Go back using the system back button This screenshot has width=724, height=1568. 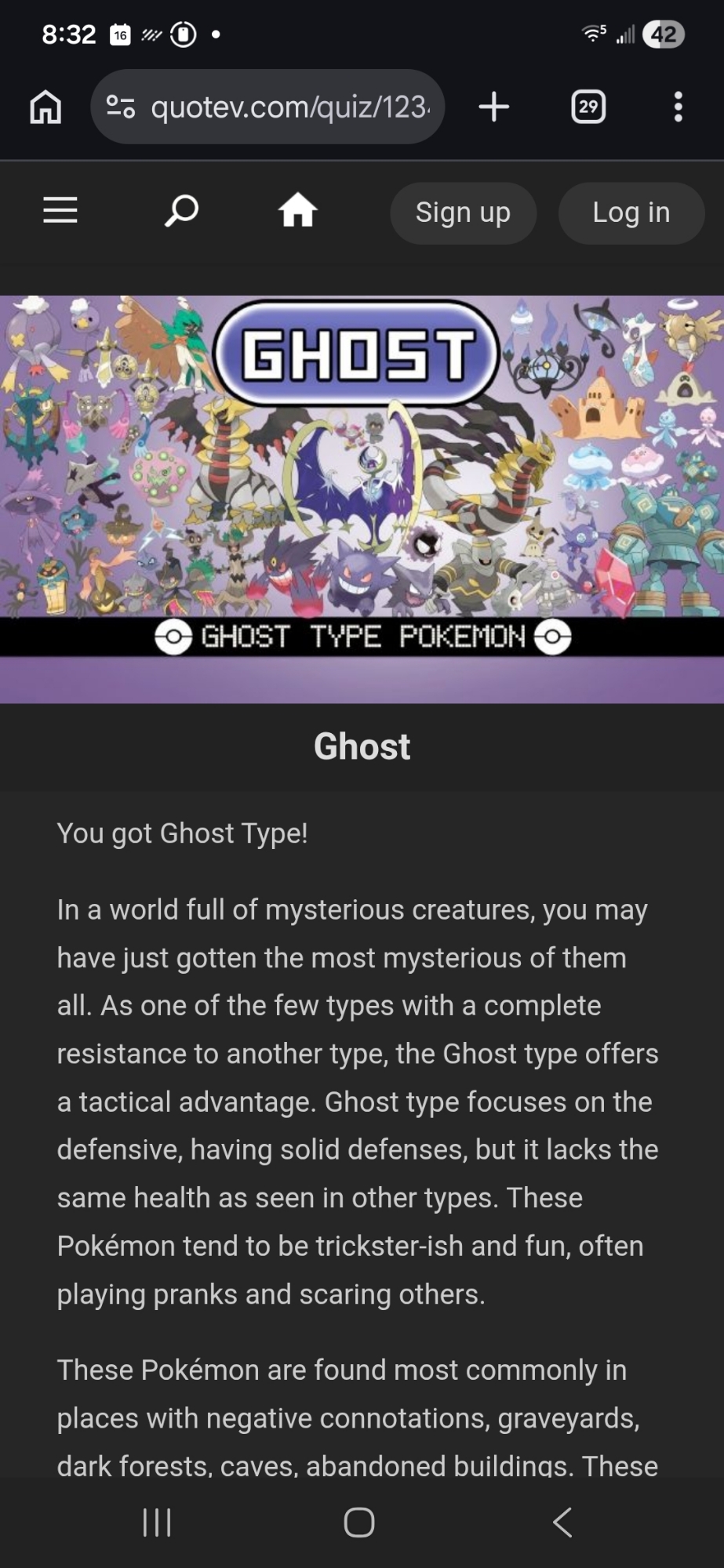click(x=562, y=1523)
